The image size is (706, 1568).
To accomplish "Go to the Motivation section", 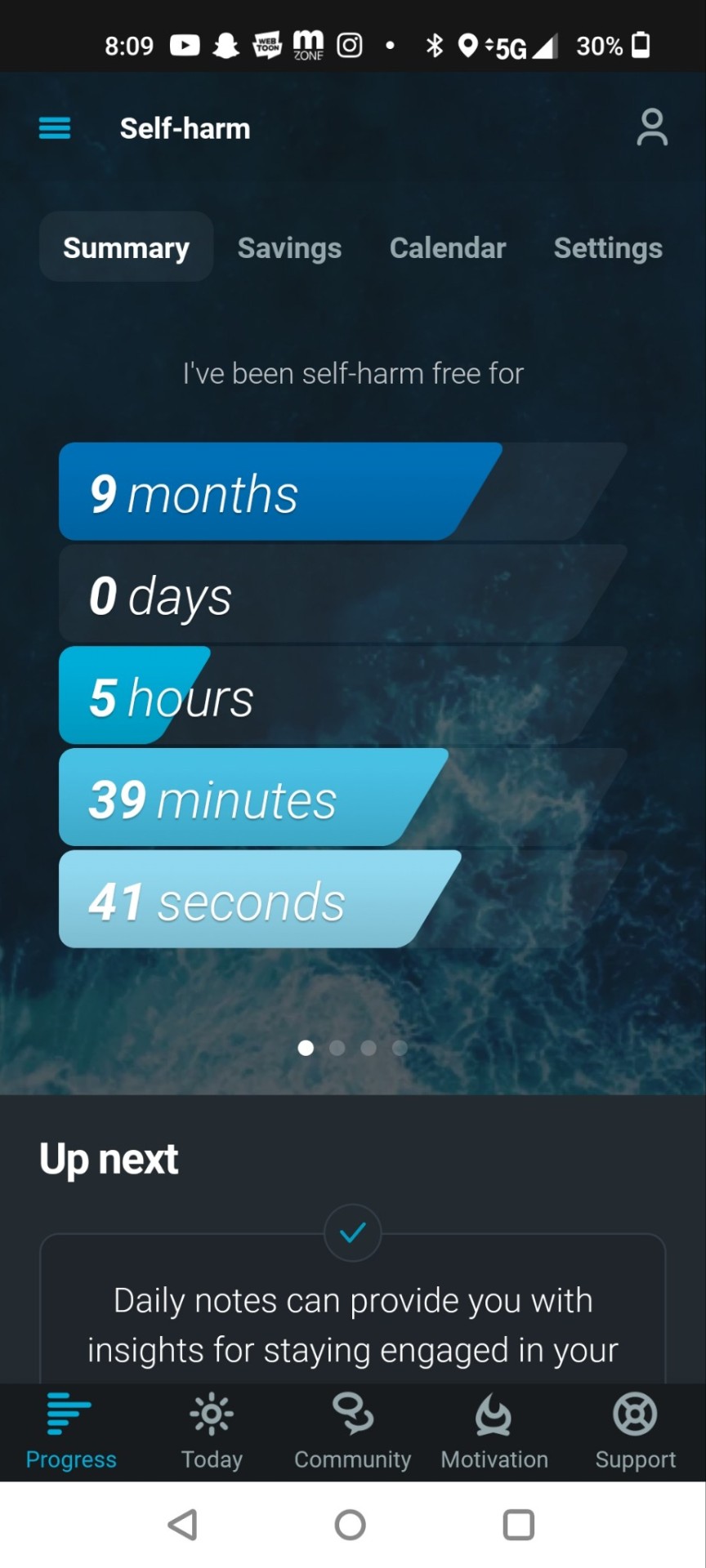I will 494,1431.
